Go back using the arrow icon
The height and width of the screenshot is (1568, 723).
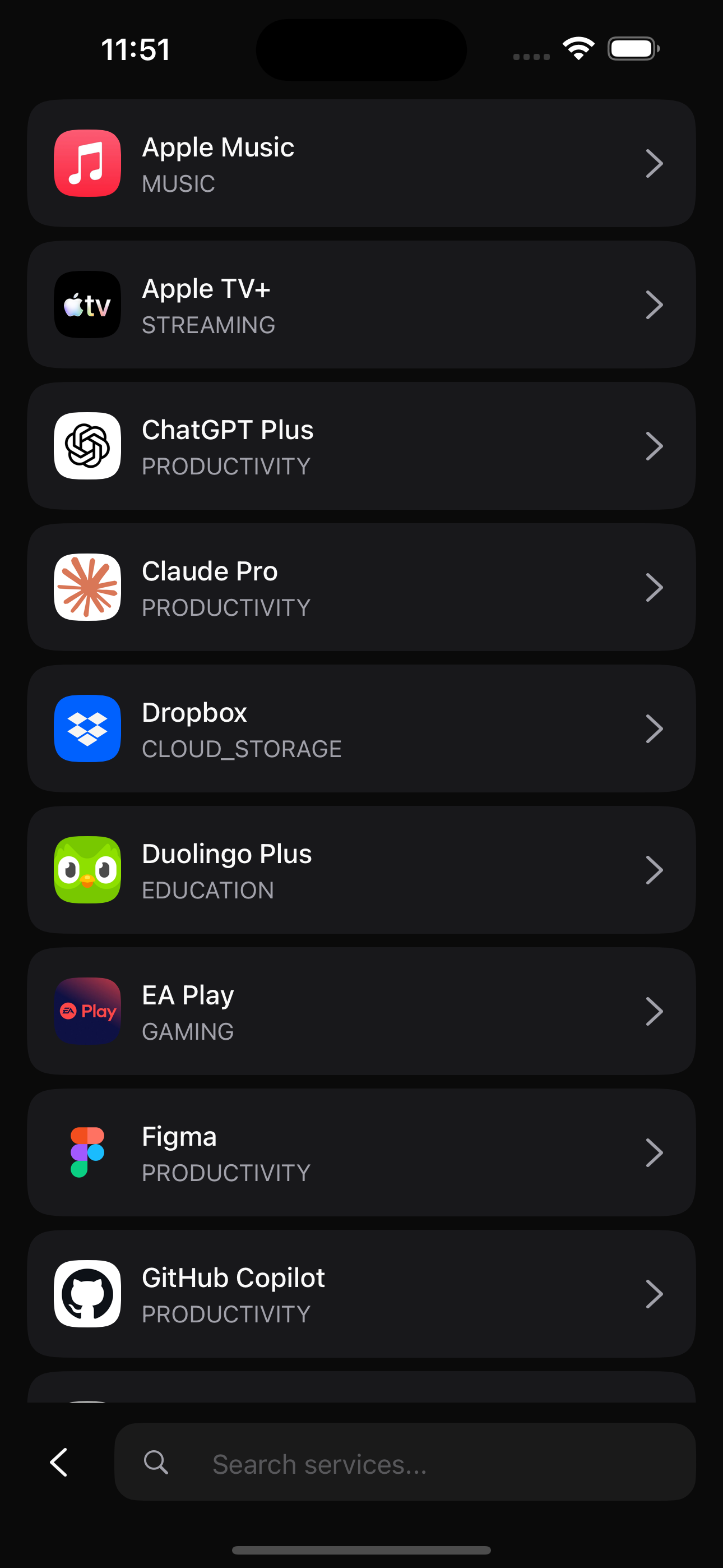[59, 1462]
